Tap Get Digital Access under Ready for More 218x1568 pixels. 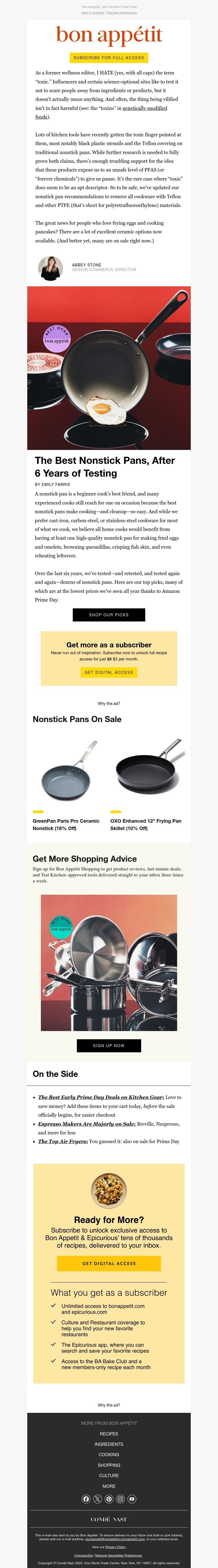[108, 1263]
